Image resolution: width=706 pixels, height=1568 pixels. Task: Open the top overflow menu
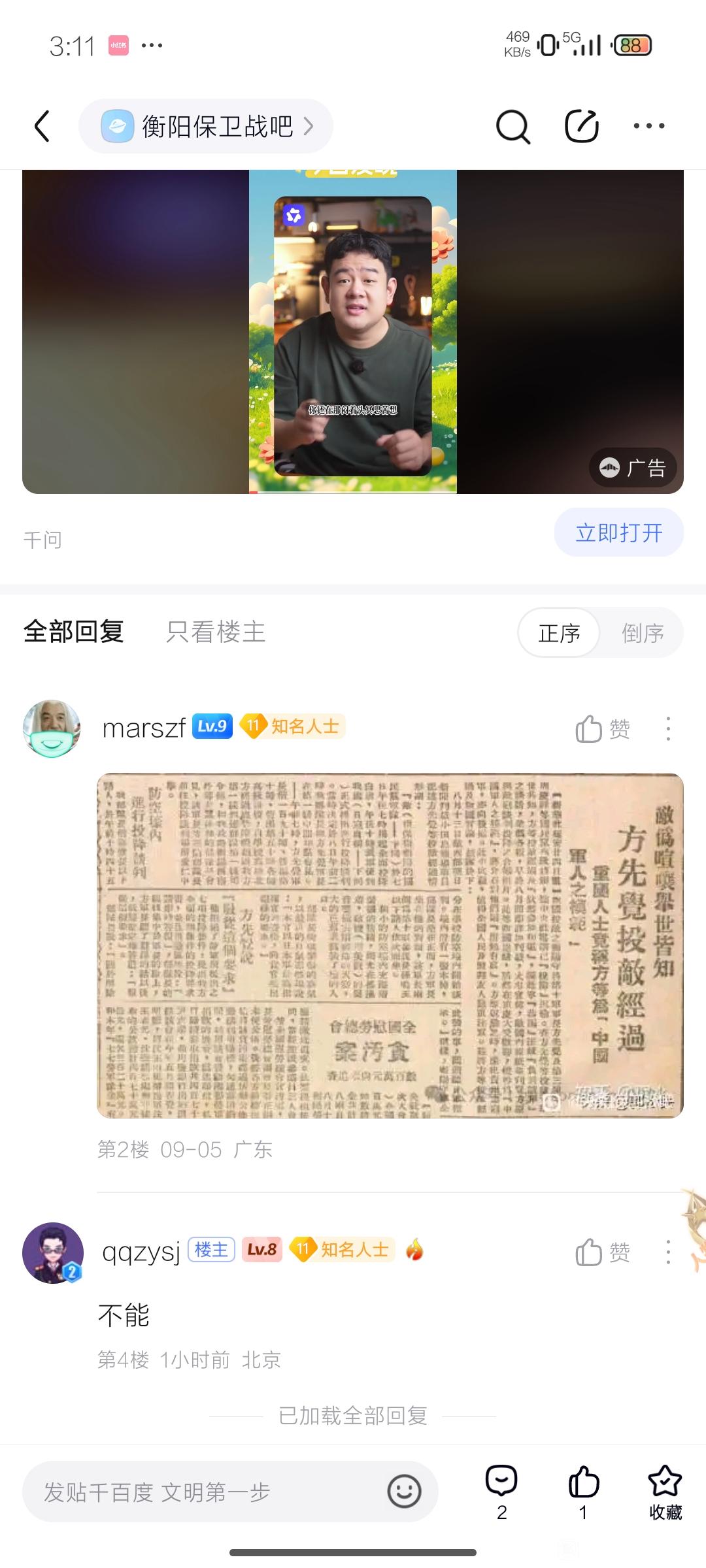(648, 126)
